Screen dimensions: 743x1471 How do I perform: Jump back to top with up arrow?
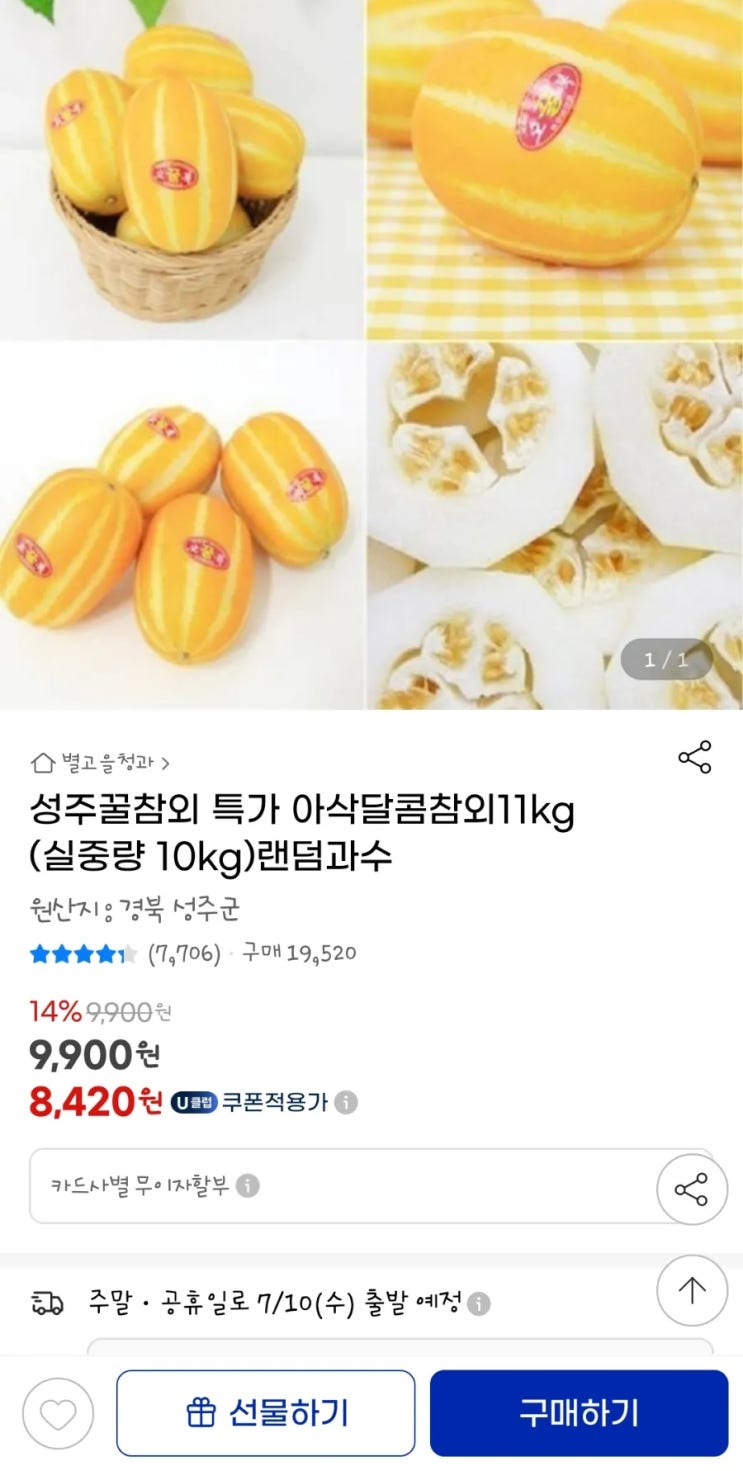pos(692,1290)
